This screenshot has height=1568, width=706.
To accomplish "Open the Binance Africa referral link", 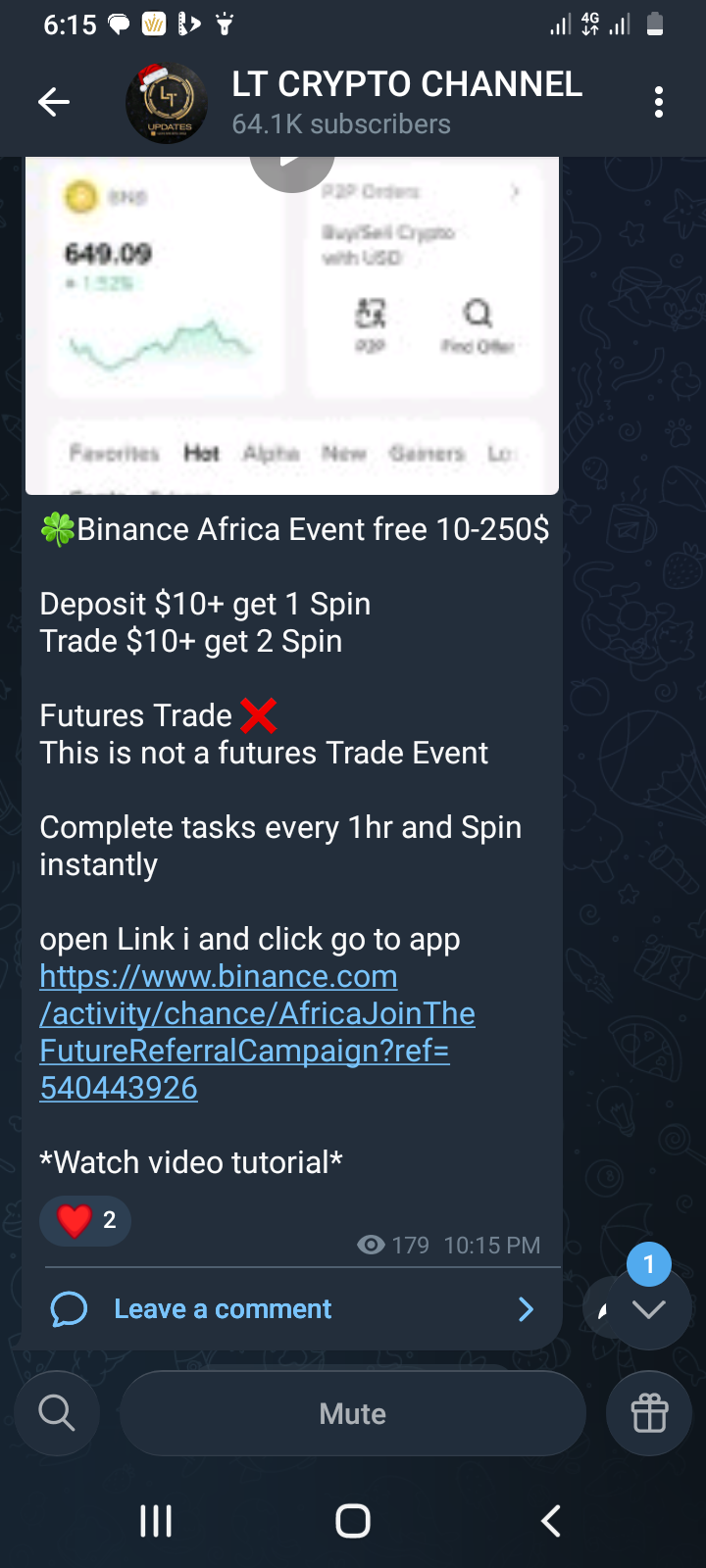I will point(257,1032).
